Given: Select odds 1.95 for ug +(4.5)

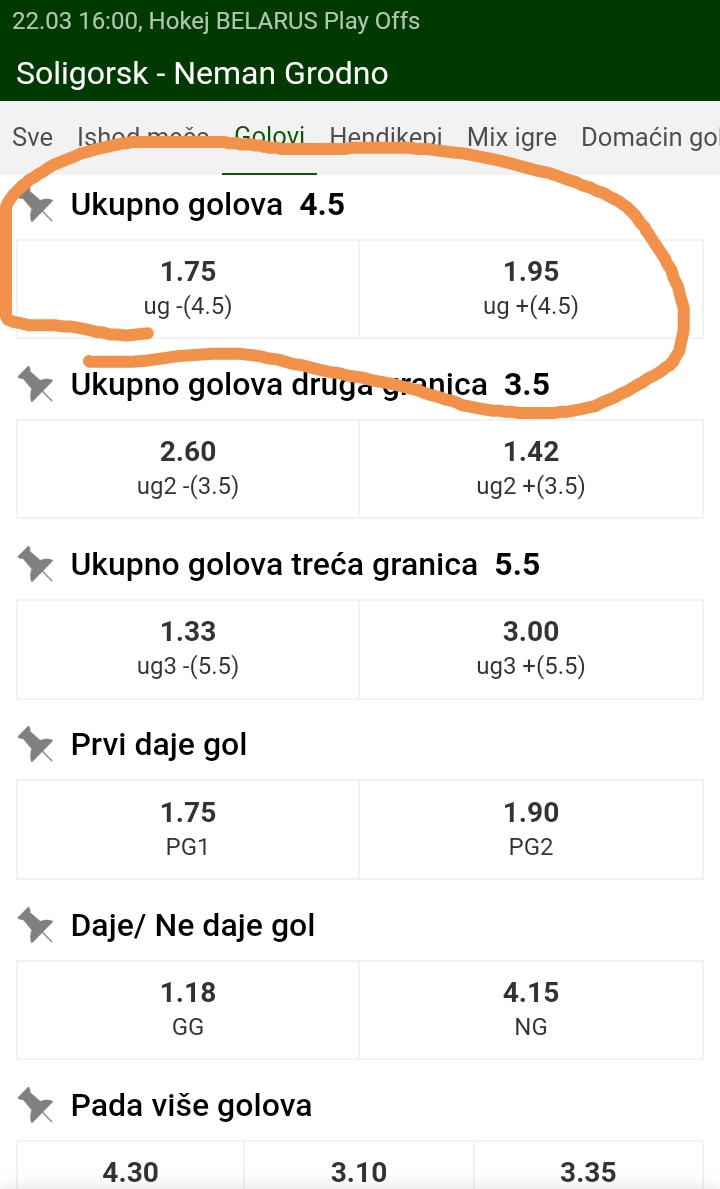Looking at the screenshot, I should (x=531, y=289).
